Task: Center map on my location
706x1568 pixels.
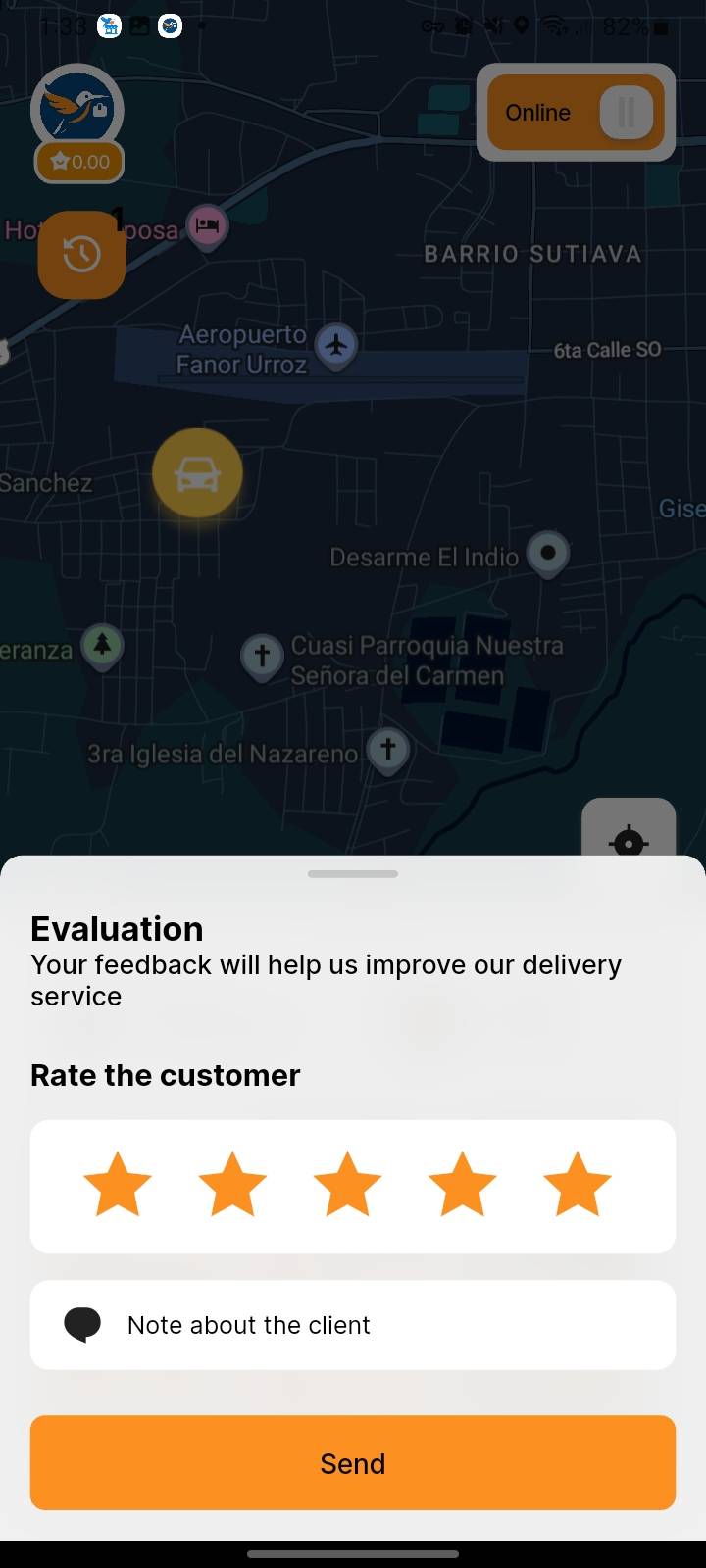Action: pos(629,833)
